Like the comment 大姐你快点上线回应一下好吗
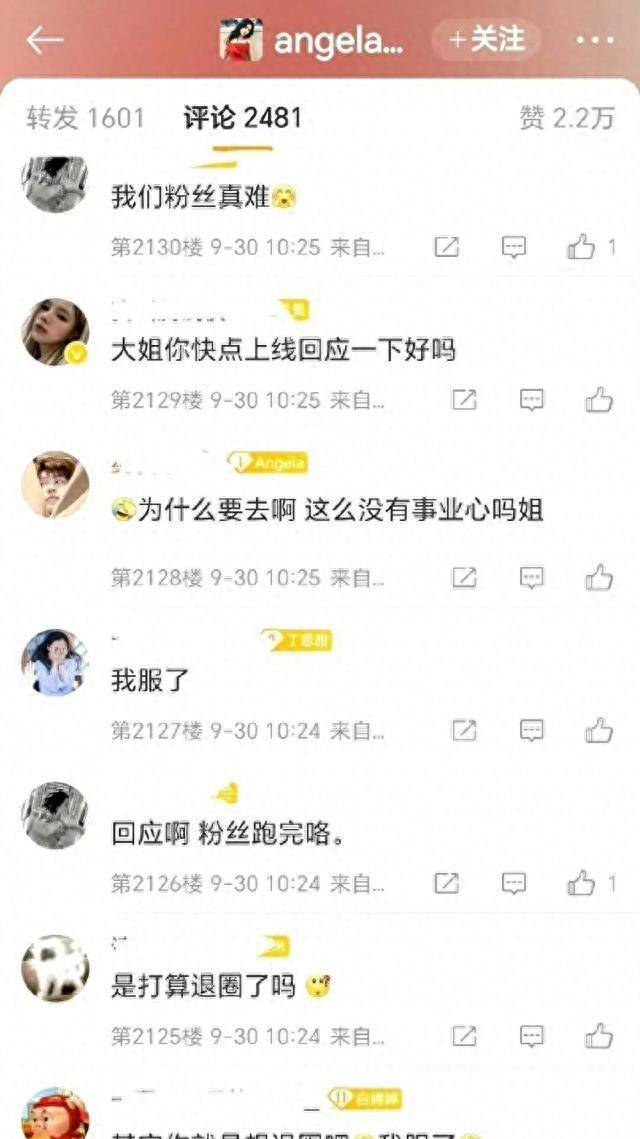This screenshot has width=640, height=1139. (x=599, y=400)
